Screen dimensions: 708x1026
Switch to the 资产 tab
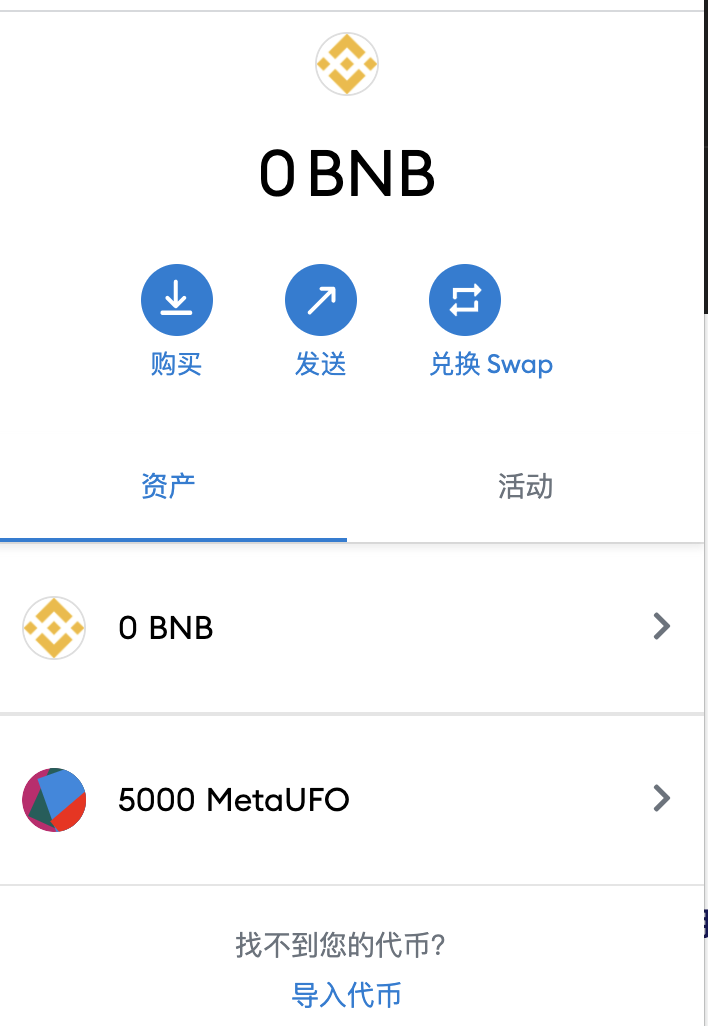(x=168, y=487)
